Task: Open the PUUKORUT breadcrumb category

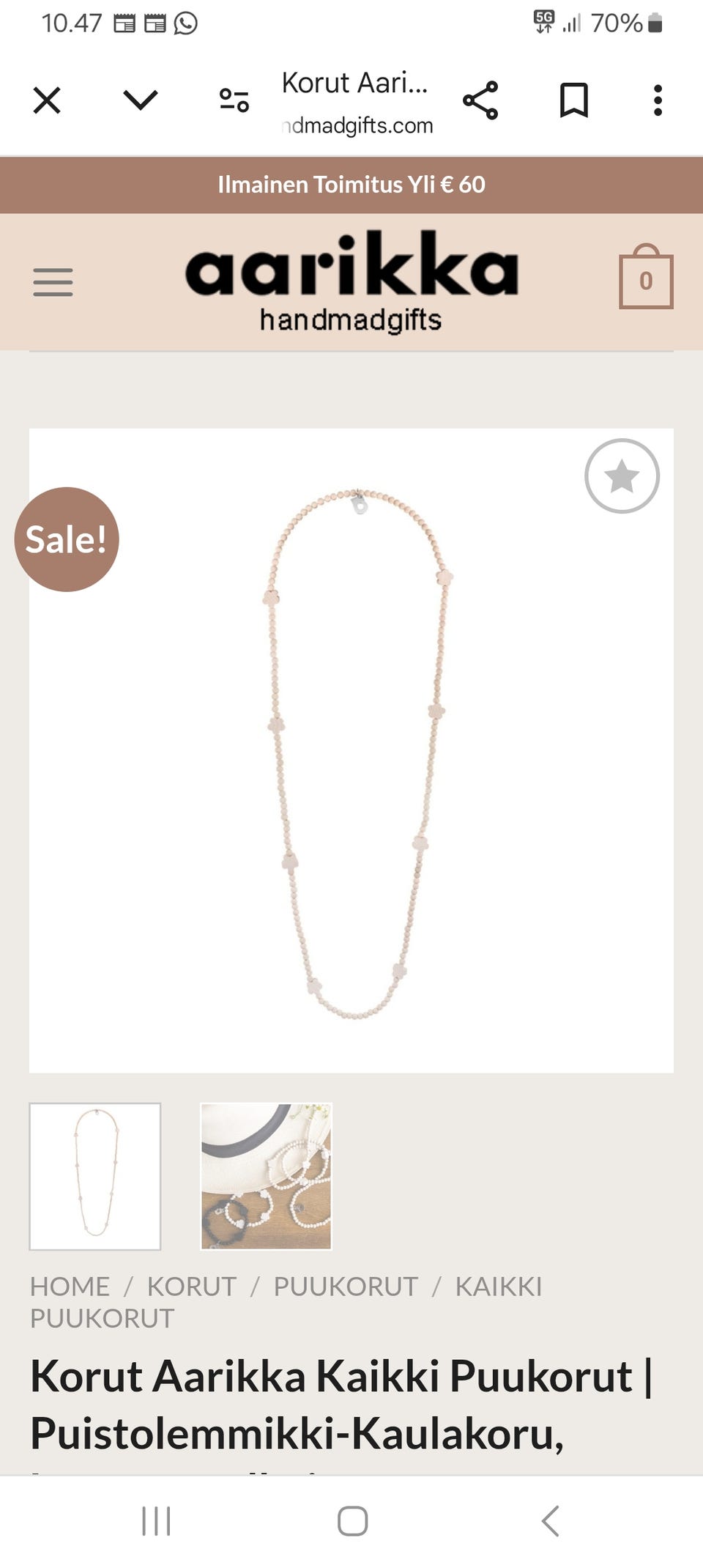Action: tap(346, 1286)
